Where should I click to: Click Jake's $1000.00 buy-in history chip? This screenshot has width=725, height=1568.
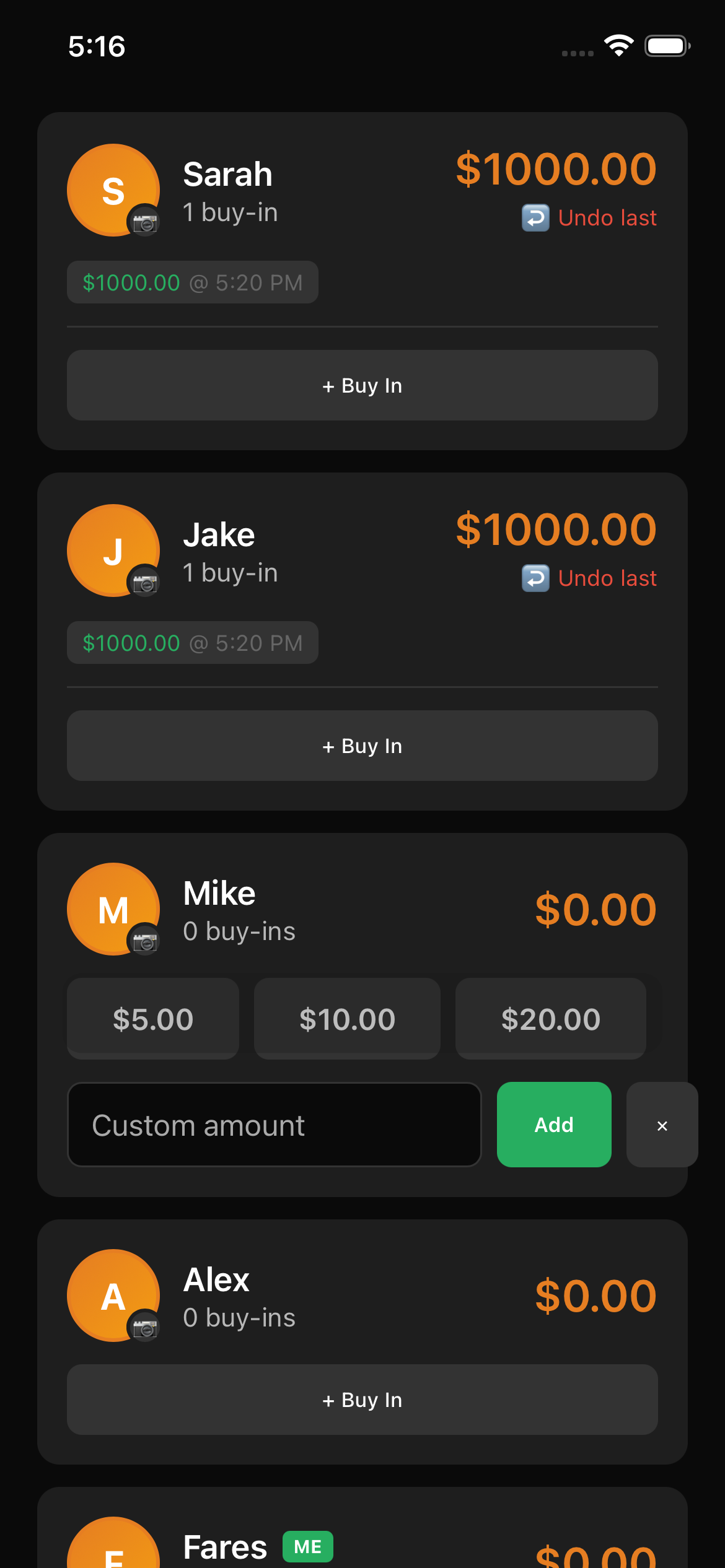[x=192, y=642]
